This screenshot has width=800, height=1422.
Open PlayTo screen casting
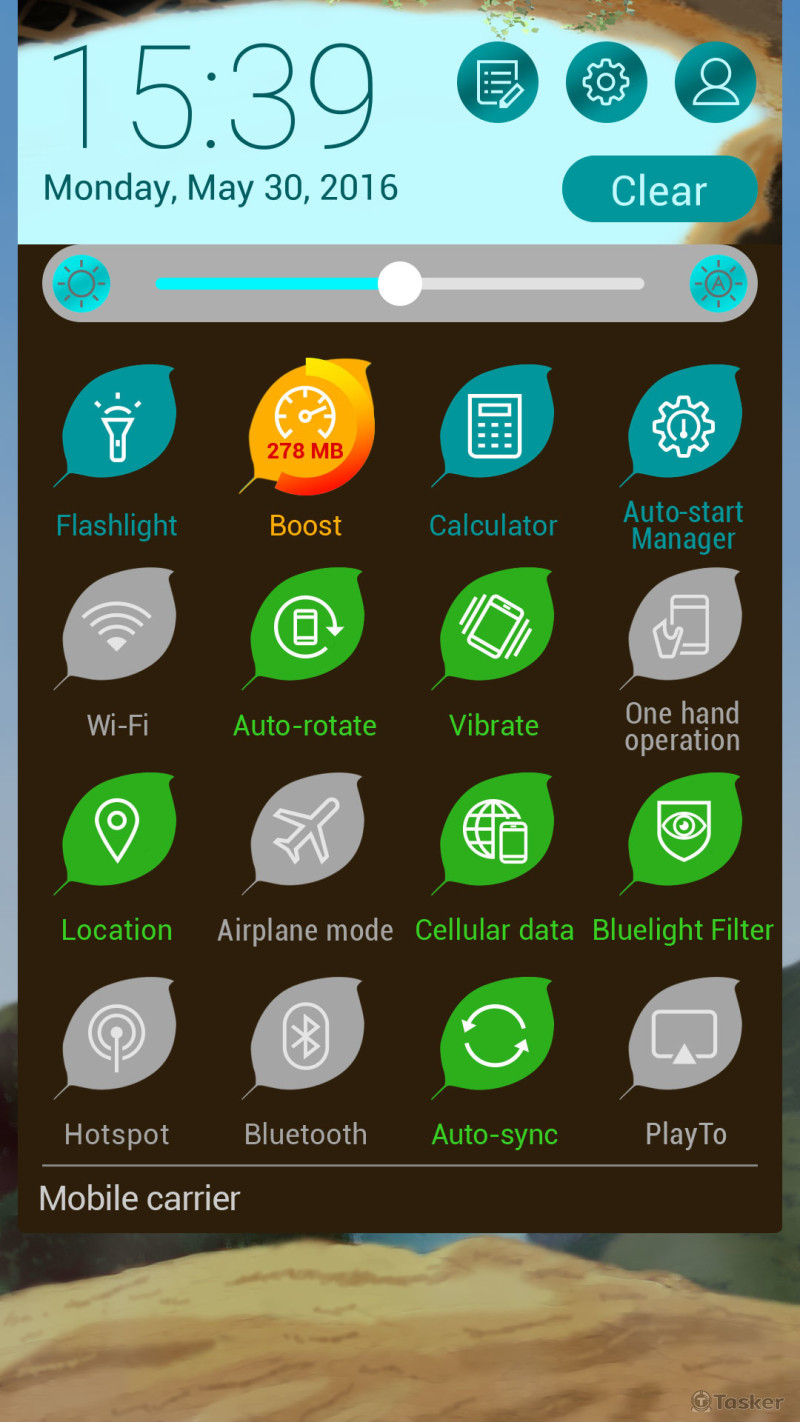[x=683, y=1037]
